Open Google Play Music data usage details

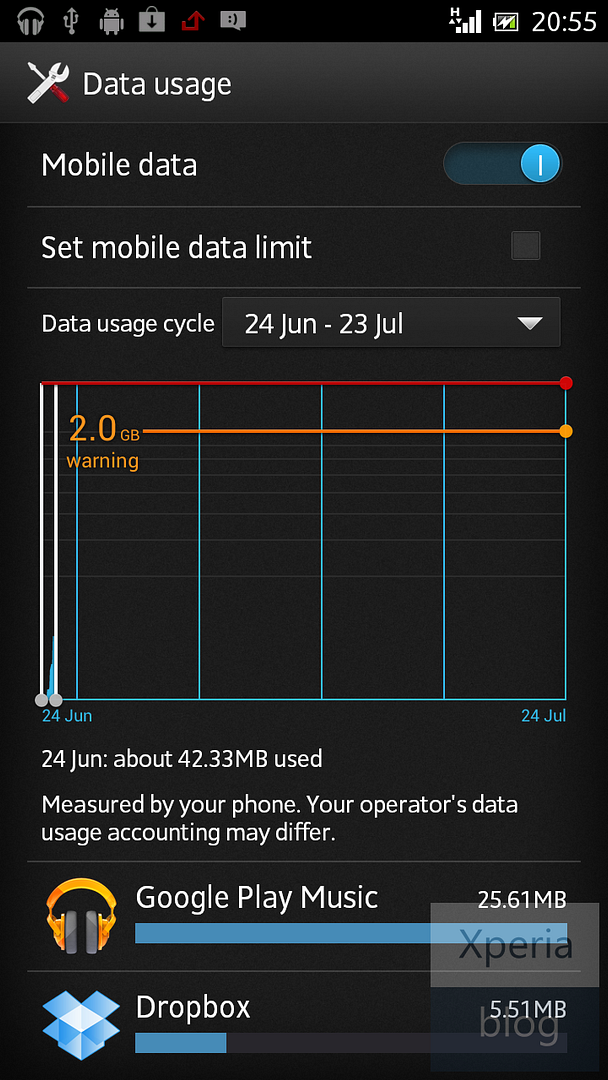[x=304, y=916]
